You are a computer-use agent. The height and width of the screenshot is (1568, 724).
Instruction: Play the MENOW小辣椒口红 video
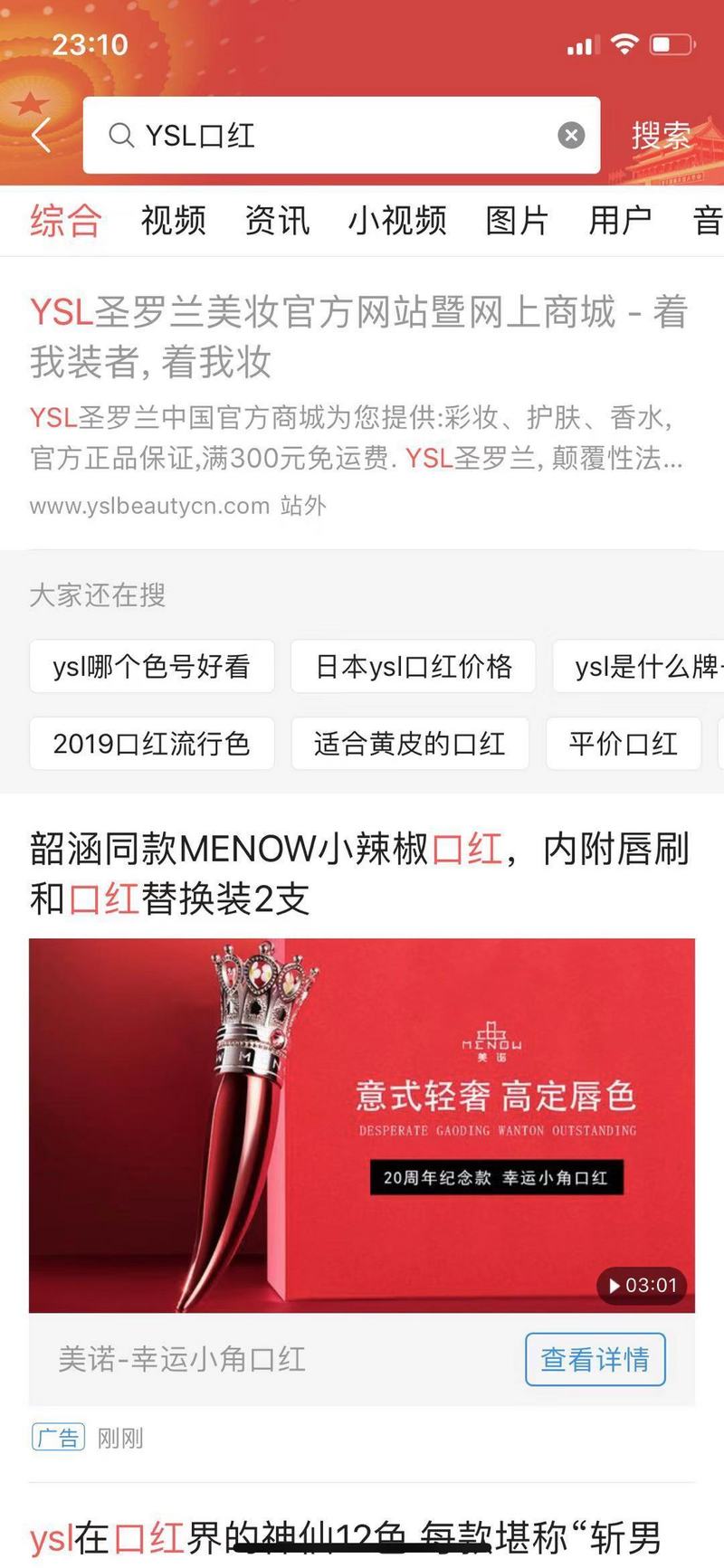pyautogui.click(x=361, y=1125)
